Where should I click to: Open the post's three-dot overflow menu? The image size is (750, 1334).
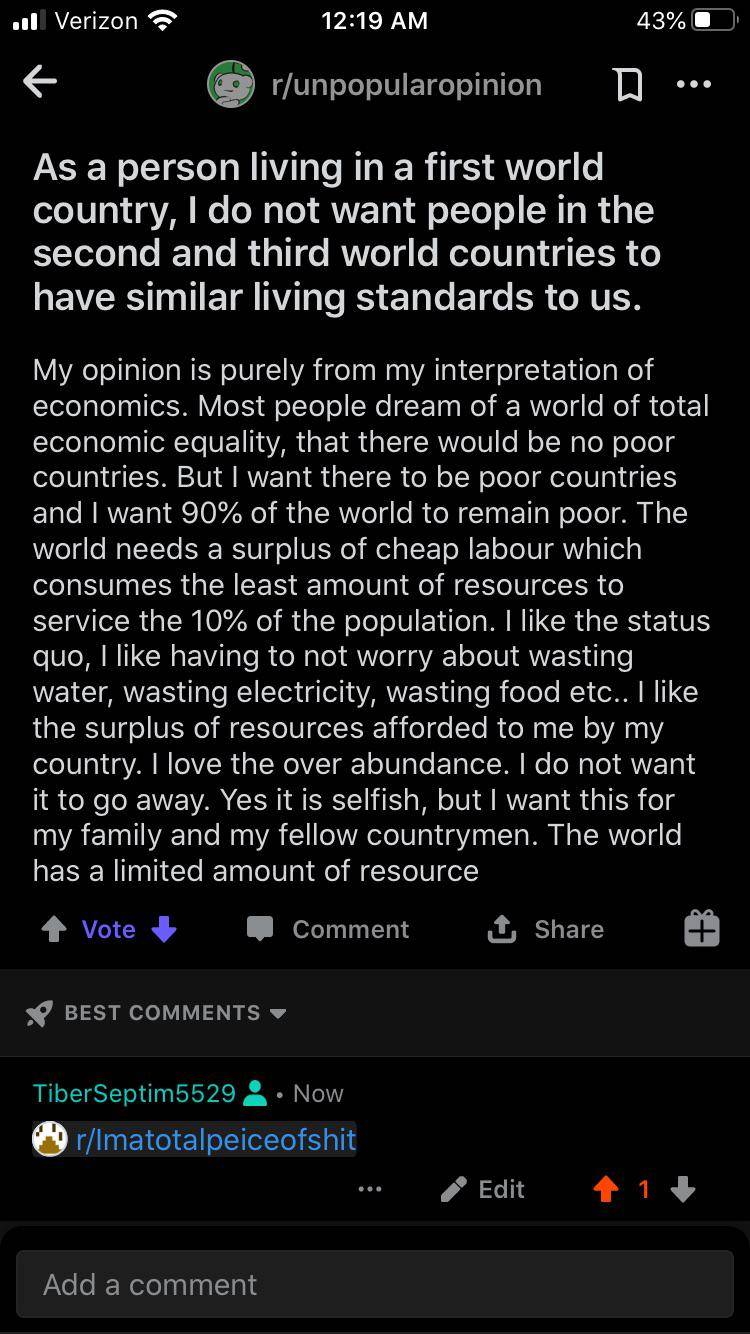[694, 84]
